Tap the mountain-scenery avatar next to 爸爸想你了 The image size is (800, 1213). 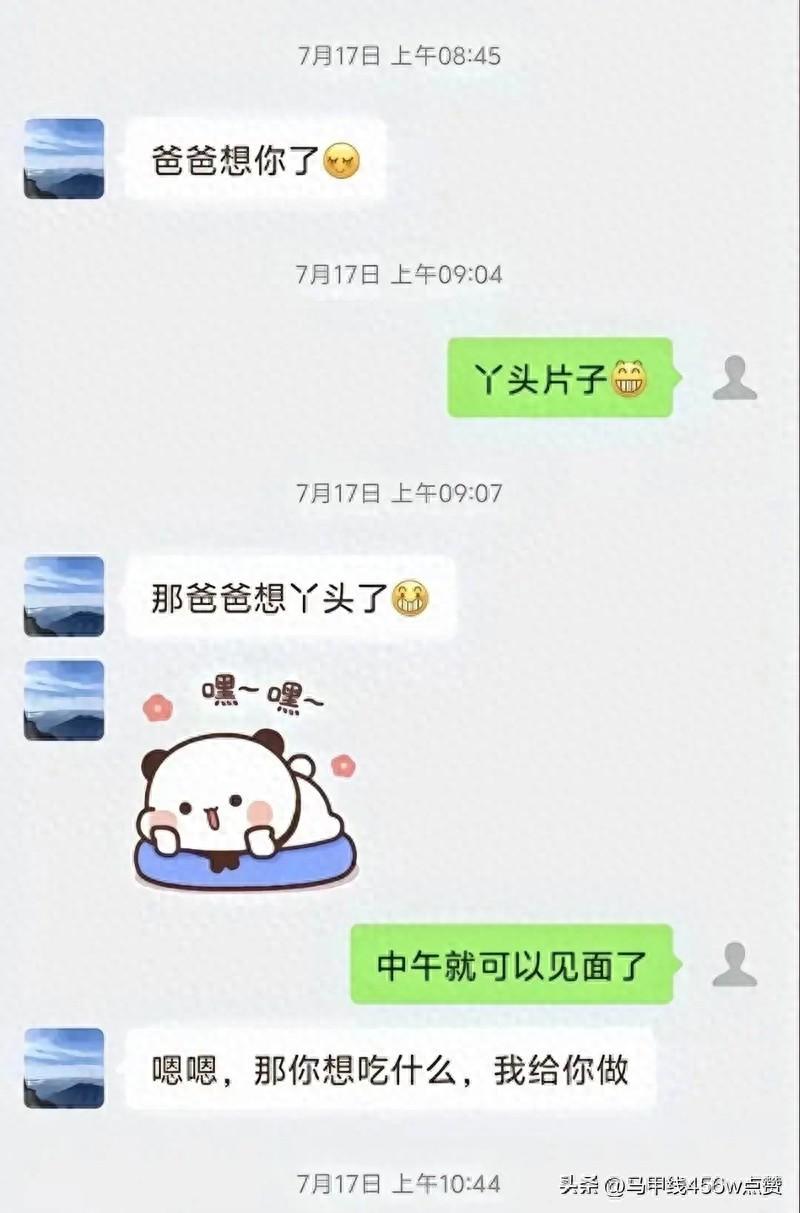62,160
